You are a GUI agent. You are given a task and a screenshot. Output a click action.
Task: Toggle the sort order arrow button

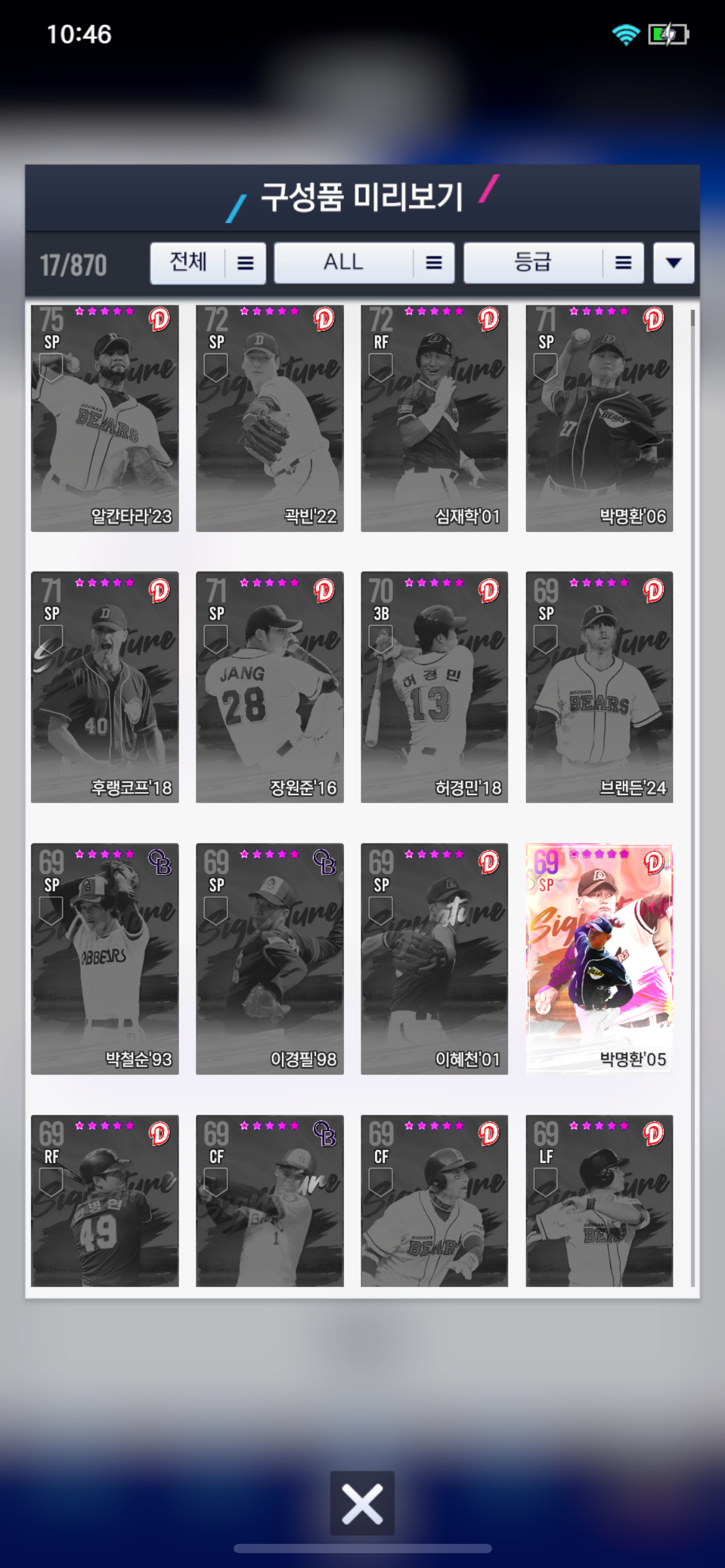tap(673, 263)
